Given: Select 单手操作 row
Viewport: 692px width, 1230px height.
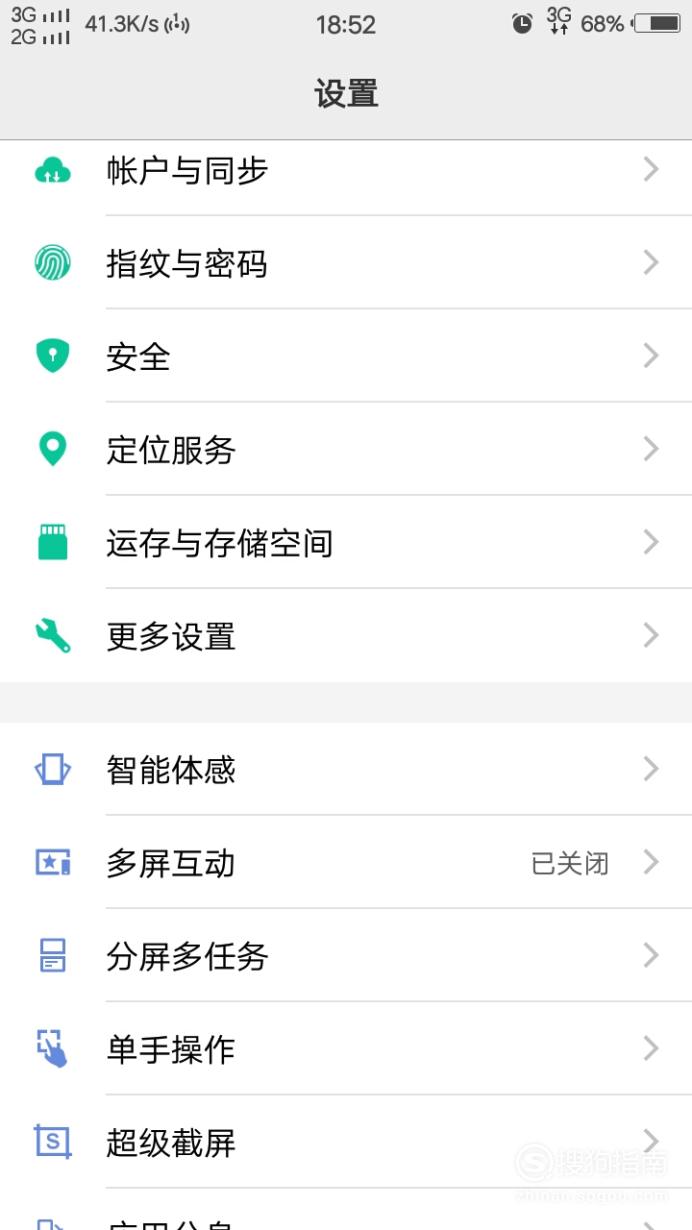Looking at the screenshot, I should pos(346,1048).
